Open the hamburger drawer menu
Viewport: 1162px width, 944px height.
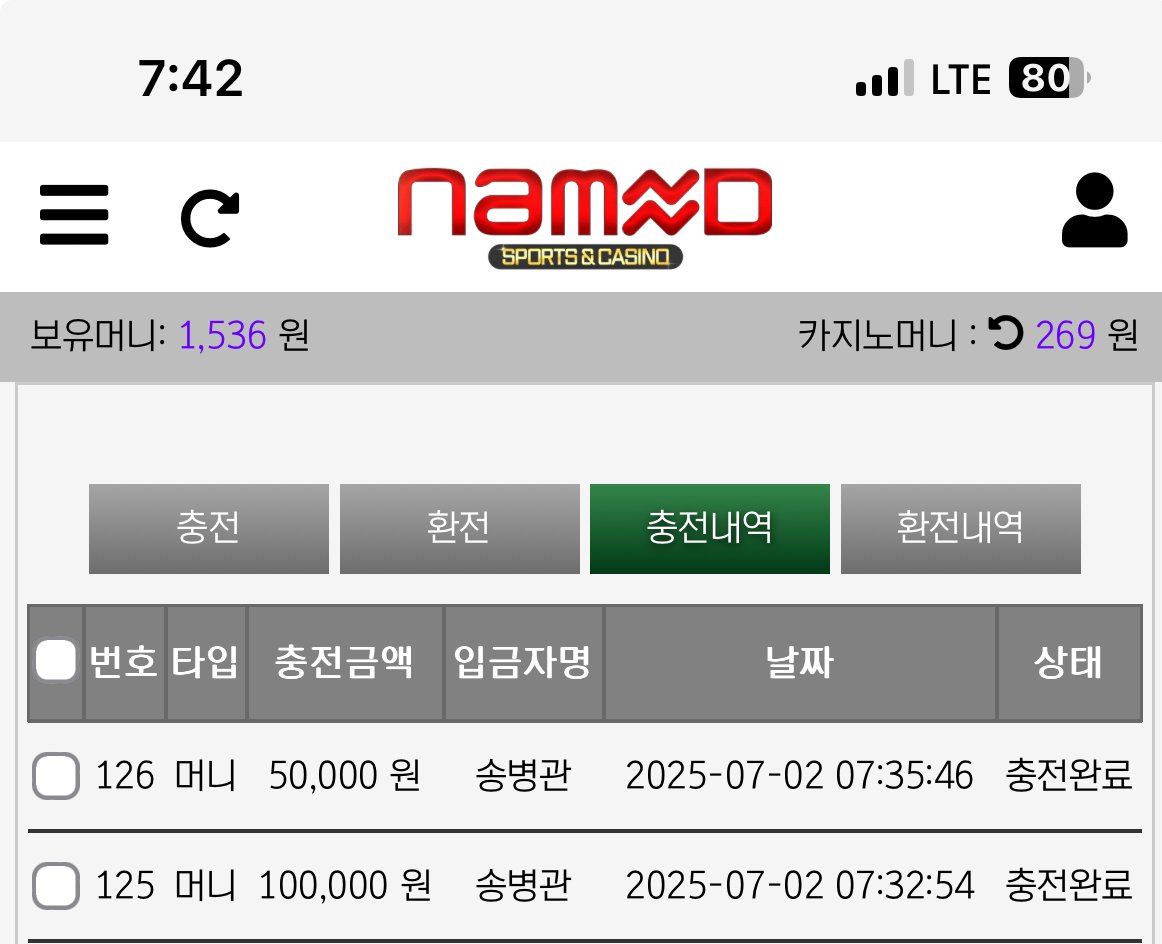click(73, 215)
